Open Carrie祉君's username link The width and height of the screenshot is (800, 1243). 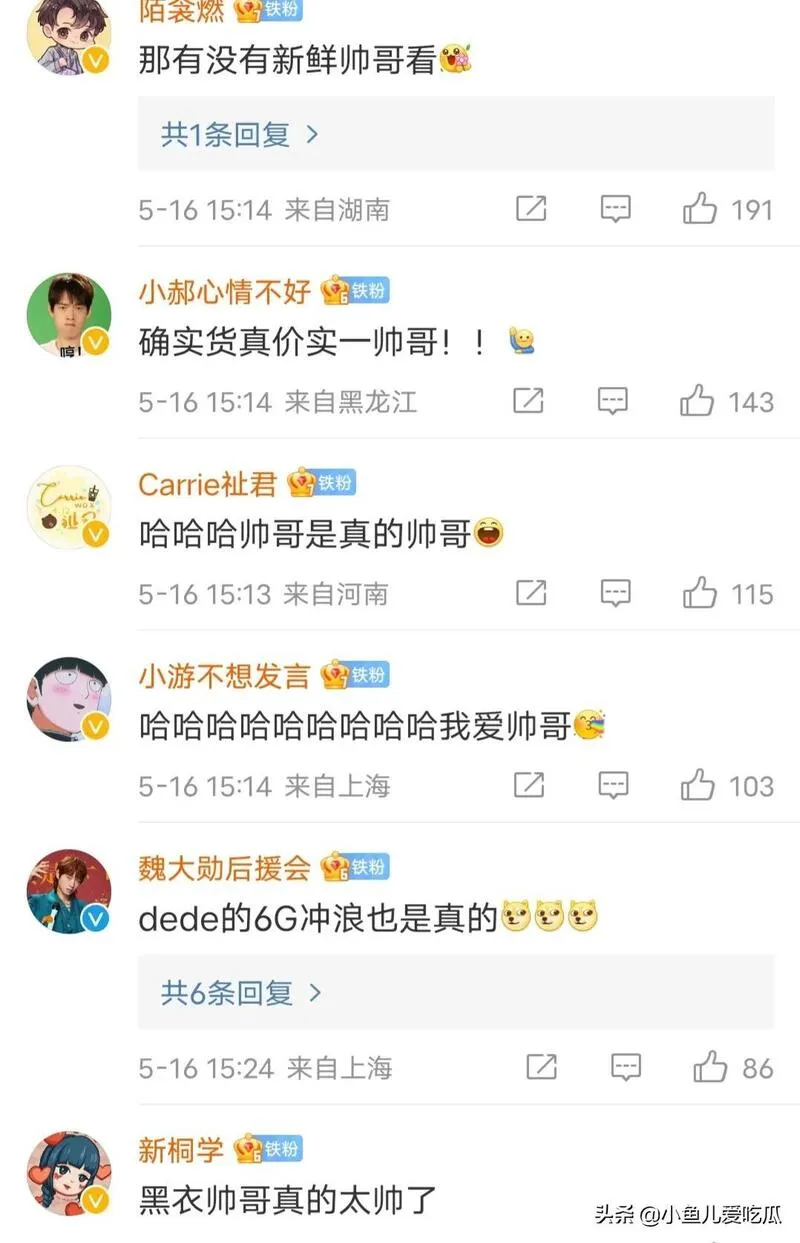(x=207, y=484)
